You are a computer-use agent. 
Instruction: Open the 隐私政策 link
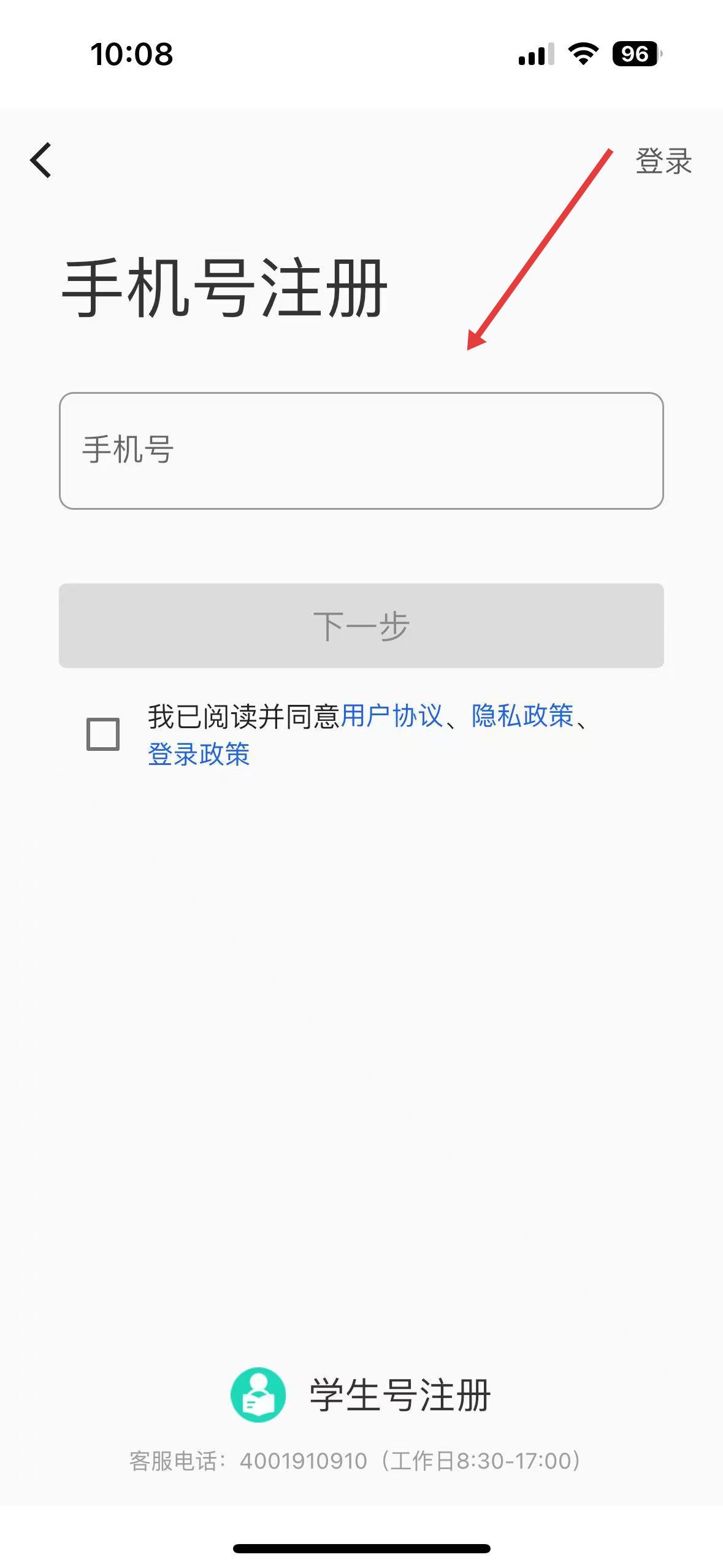coord(522,715)
